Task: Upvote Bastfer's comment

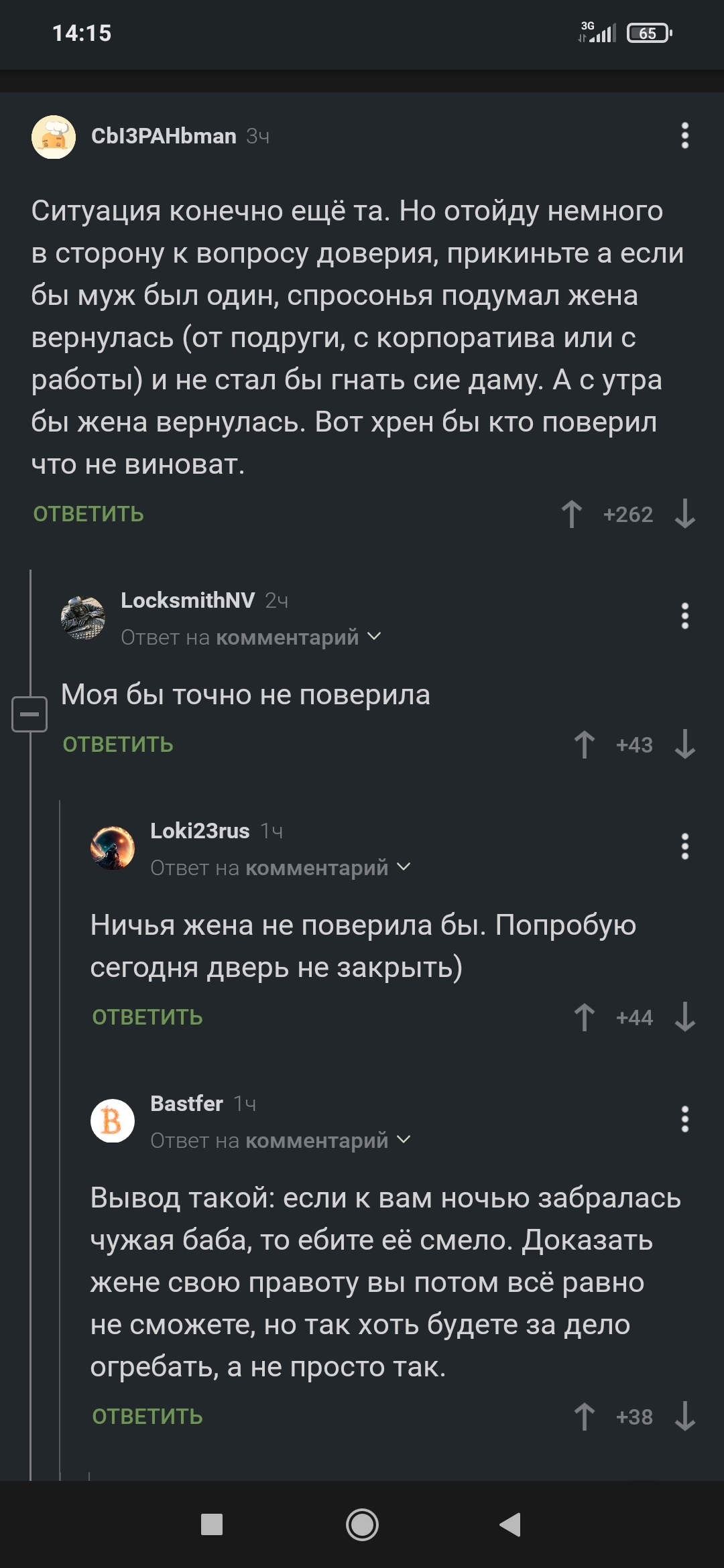Action: [585, 1417]
